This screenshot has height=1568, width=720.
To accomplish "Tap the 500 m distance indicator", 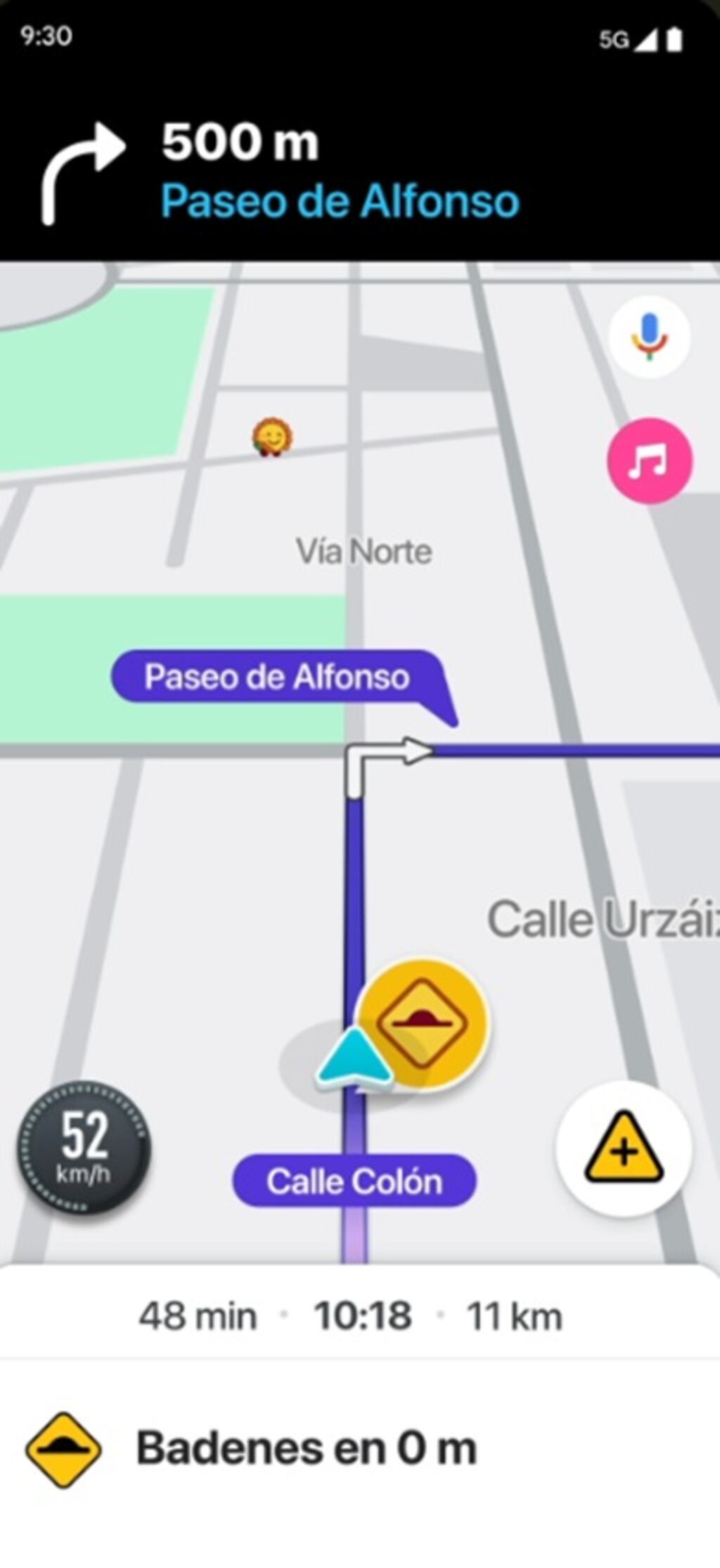I will tap(239, 144).
